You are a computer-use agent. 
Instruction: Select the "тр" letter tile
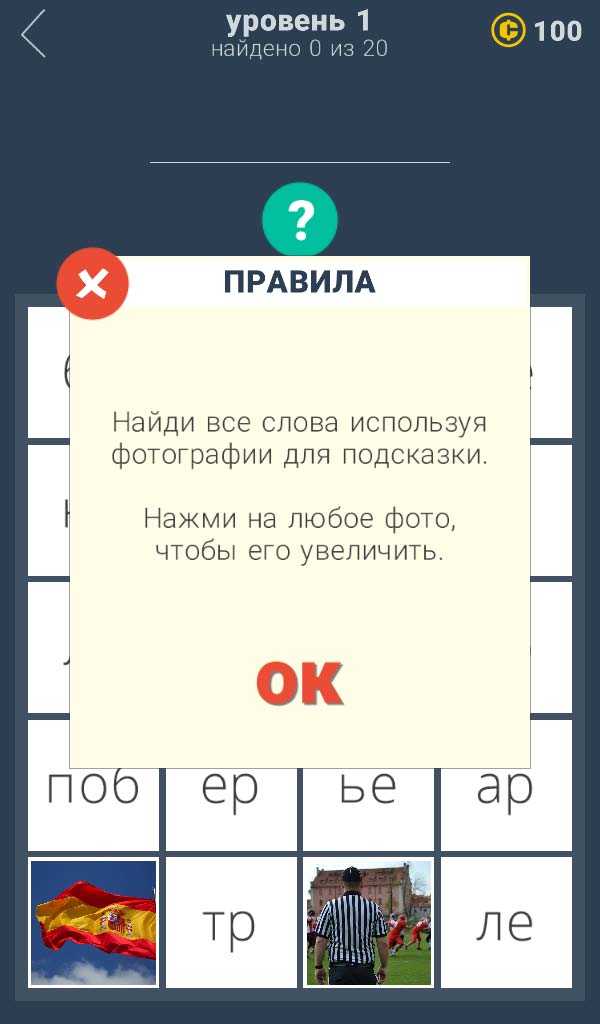click(x=231, y=923)
